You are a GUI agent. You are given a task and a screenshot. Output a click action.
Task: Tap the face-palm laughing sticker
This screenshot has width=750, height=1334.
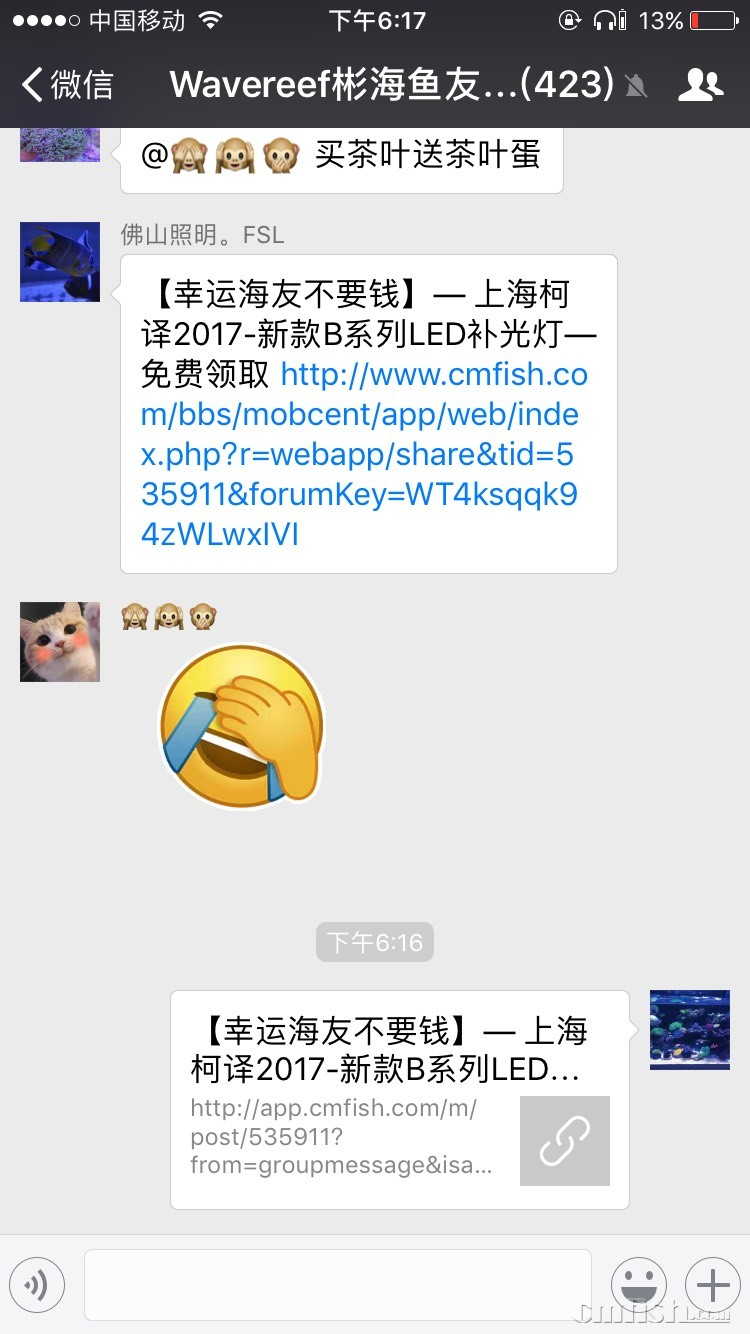click(x=242, y=726)
